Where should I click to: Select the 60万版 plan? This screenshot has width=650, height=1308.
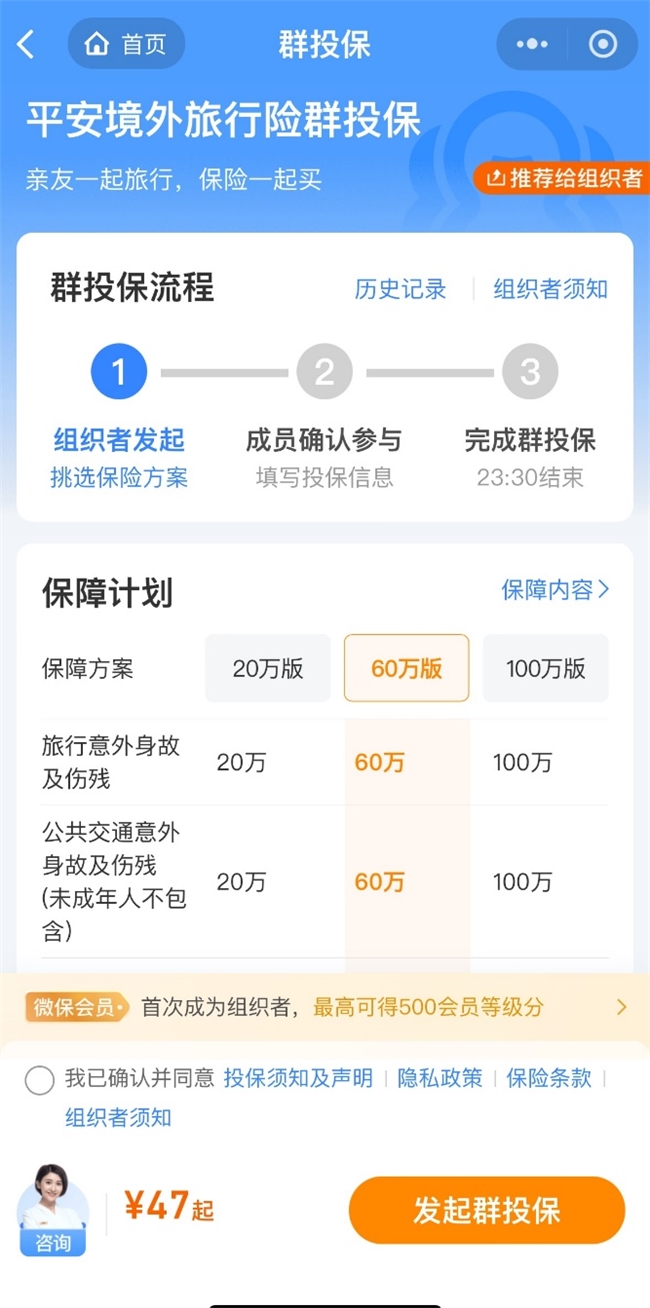coord(406,668)
